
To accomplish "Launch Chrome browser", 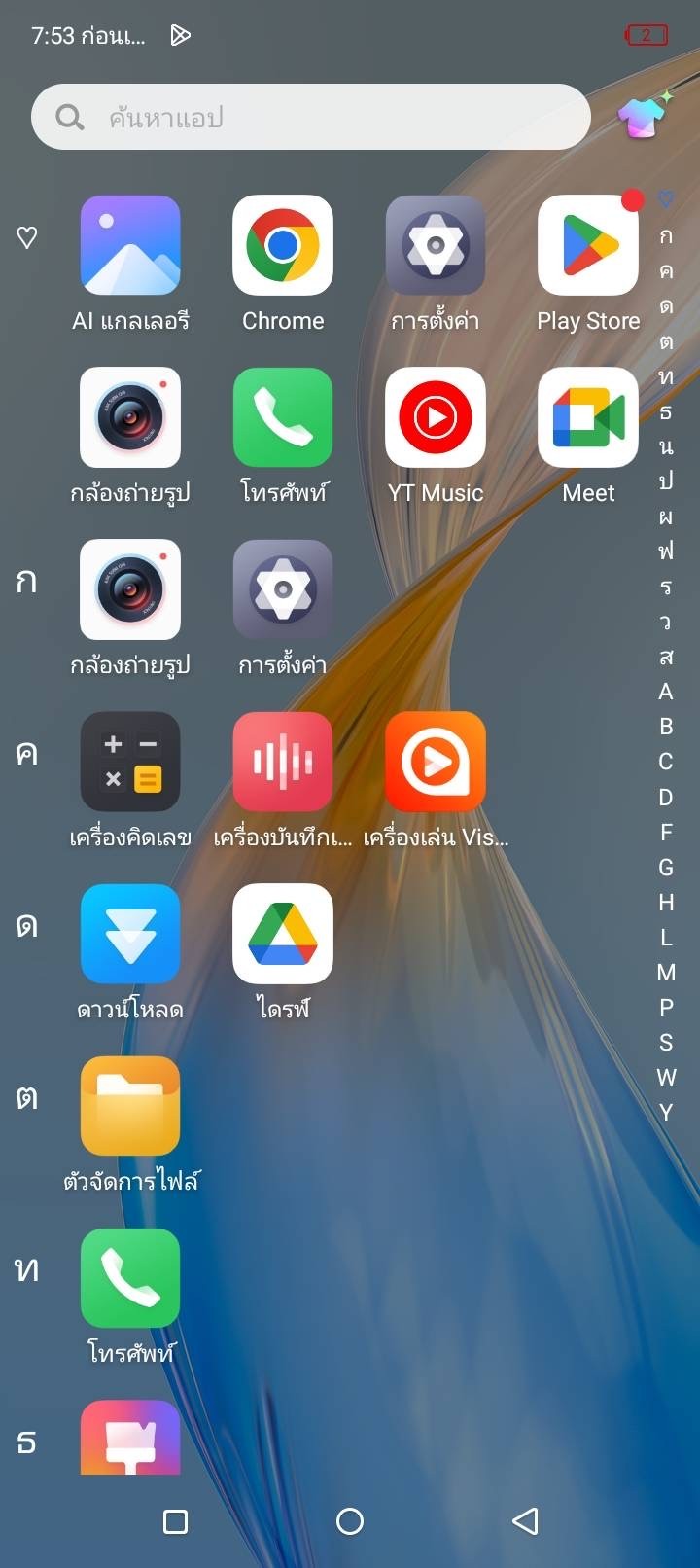I will 283,246.
